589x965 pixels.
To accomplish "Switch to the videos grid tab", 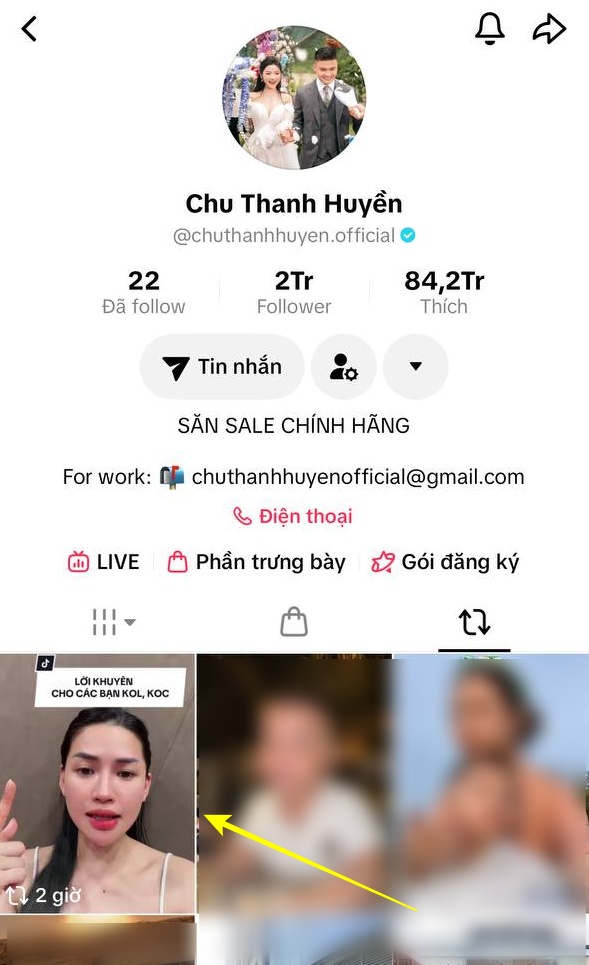I will [x=113, y=622].
